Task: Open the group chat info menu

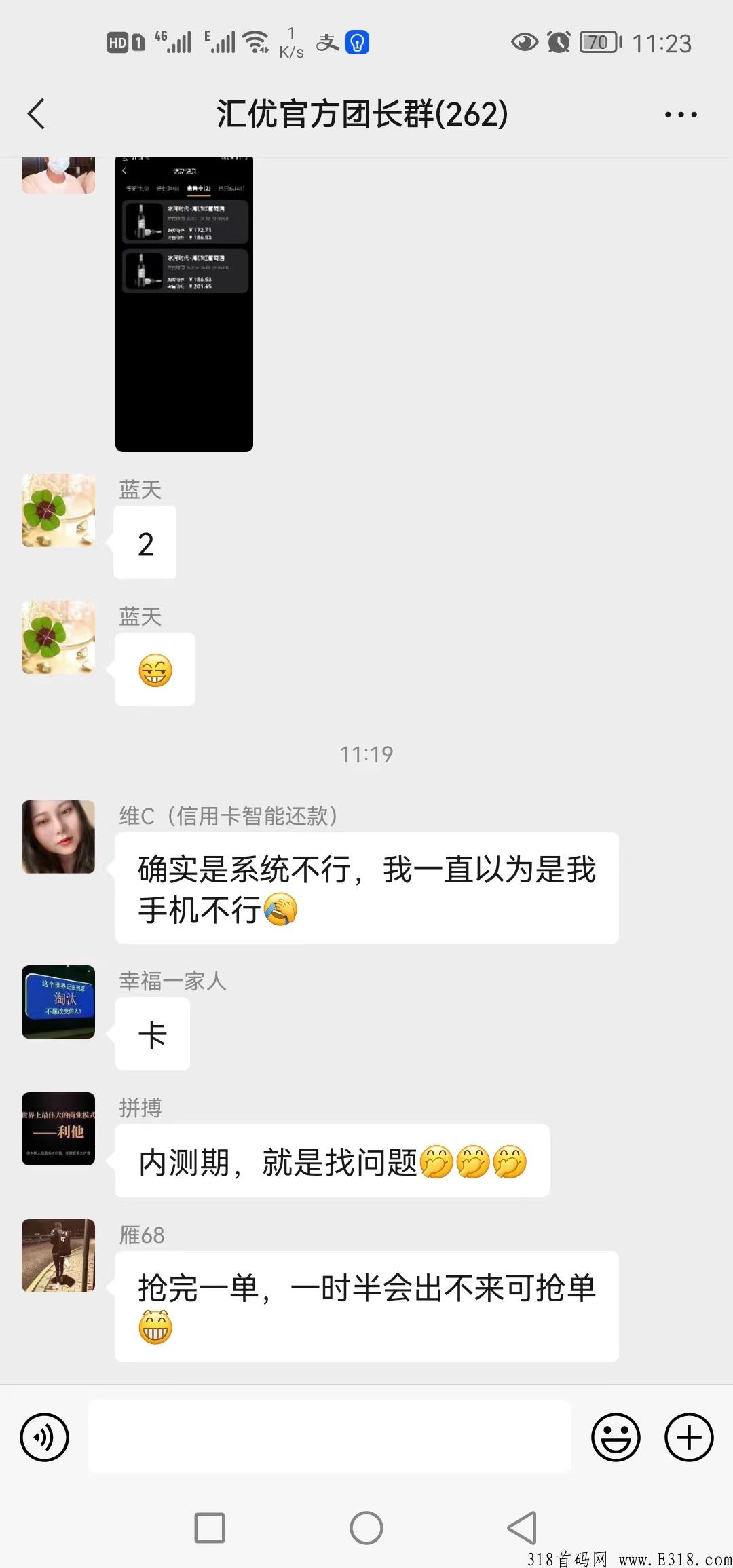Action: click(x=681, y=114)
